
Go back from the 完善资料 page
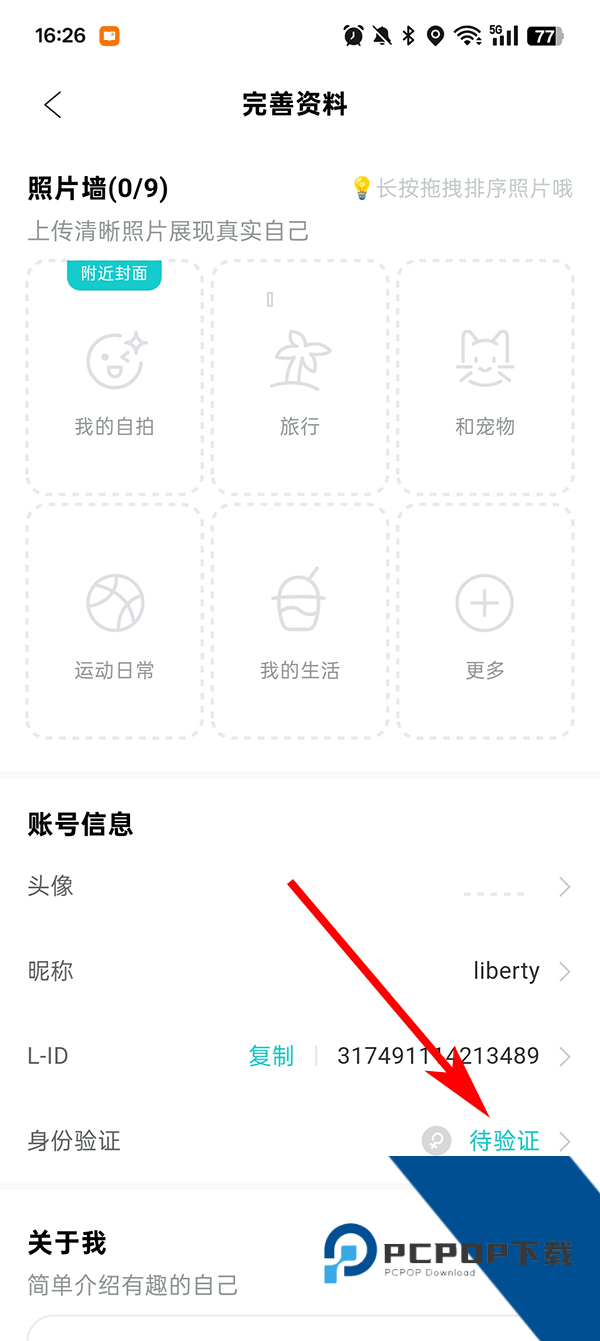click(53, 104)
